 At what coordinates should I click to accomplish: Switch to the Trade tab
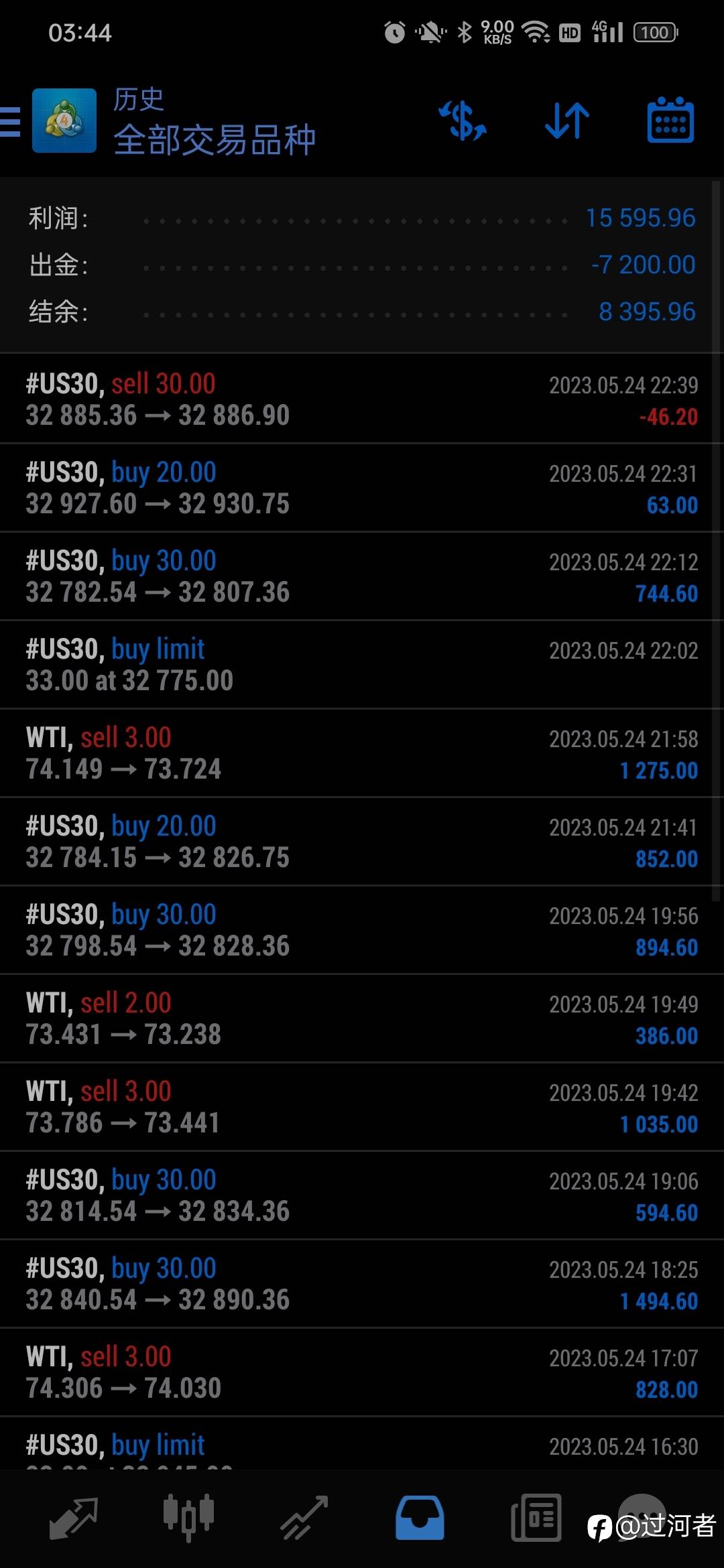point(304,1518)
